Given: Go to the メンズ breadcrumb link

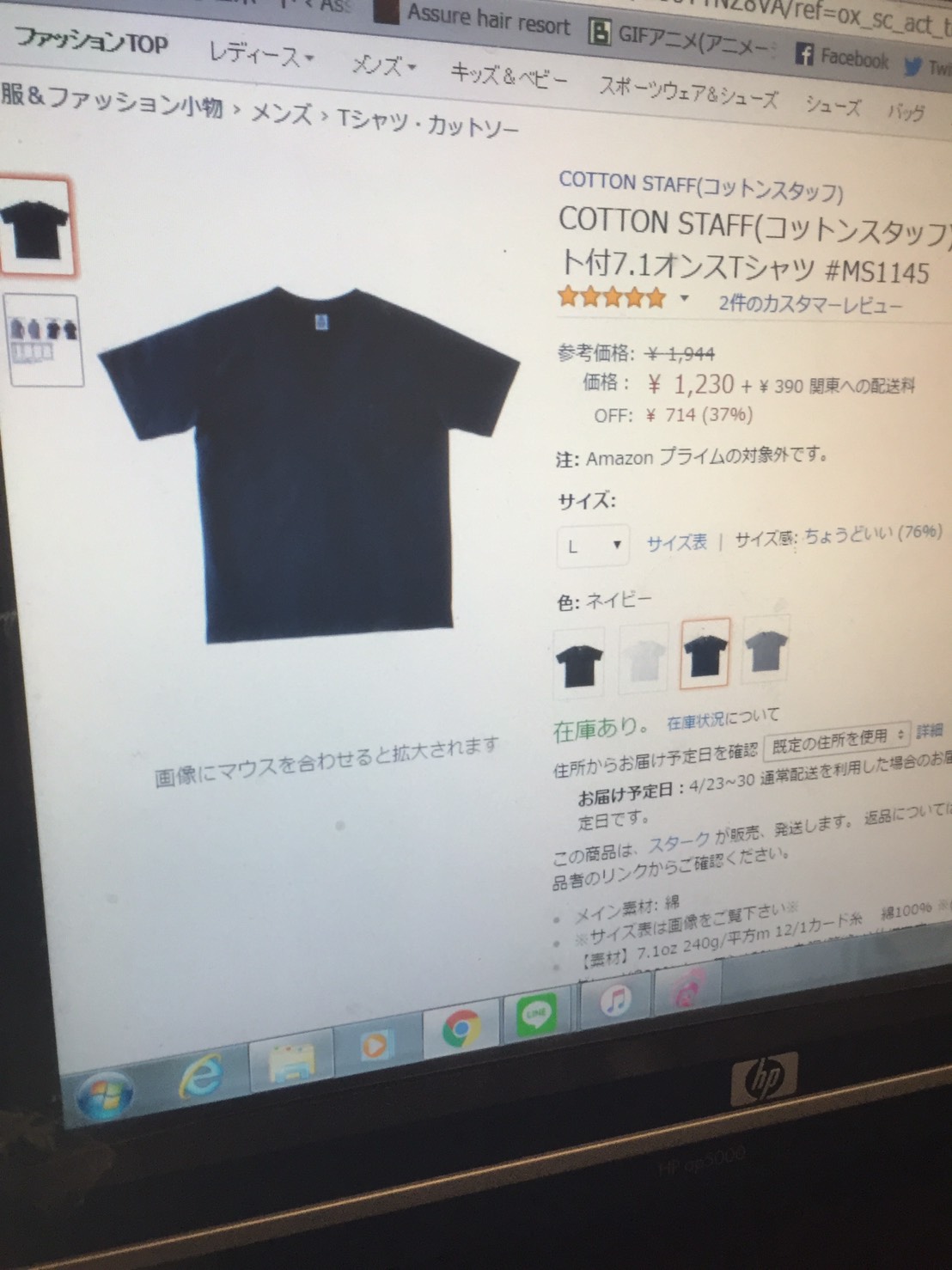Looking at the screenshot, I should click(x=281, y=113).
